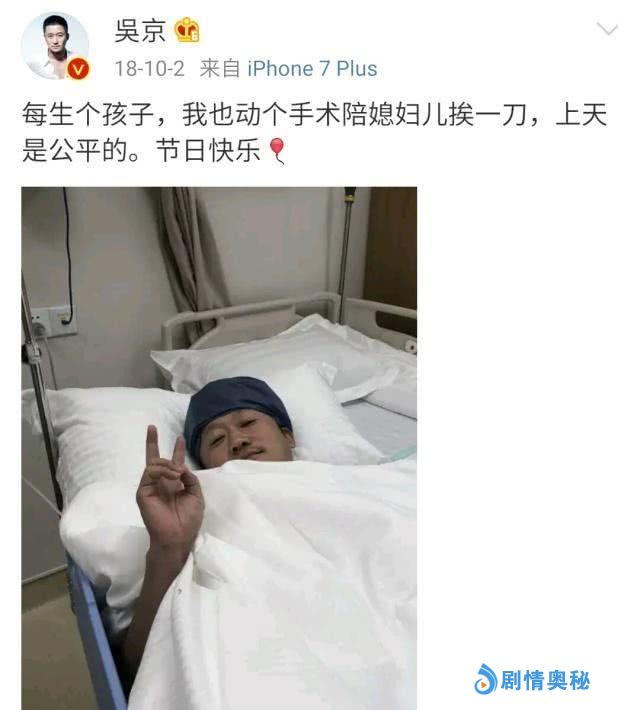Open the post options chevron menu
The height and width of the screenshot is (710, 618).
[x=606, y=30]
